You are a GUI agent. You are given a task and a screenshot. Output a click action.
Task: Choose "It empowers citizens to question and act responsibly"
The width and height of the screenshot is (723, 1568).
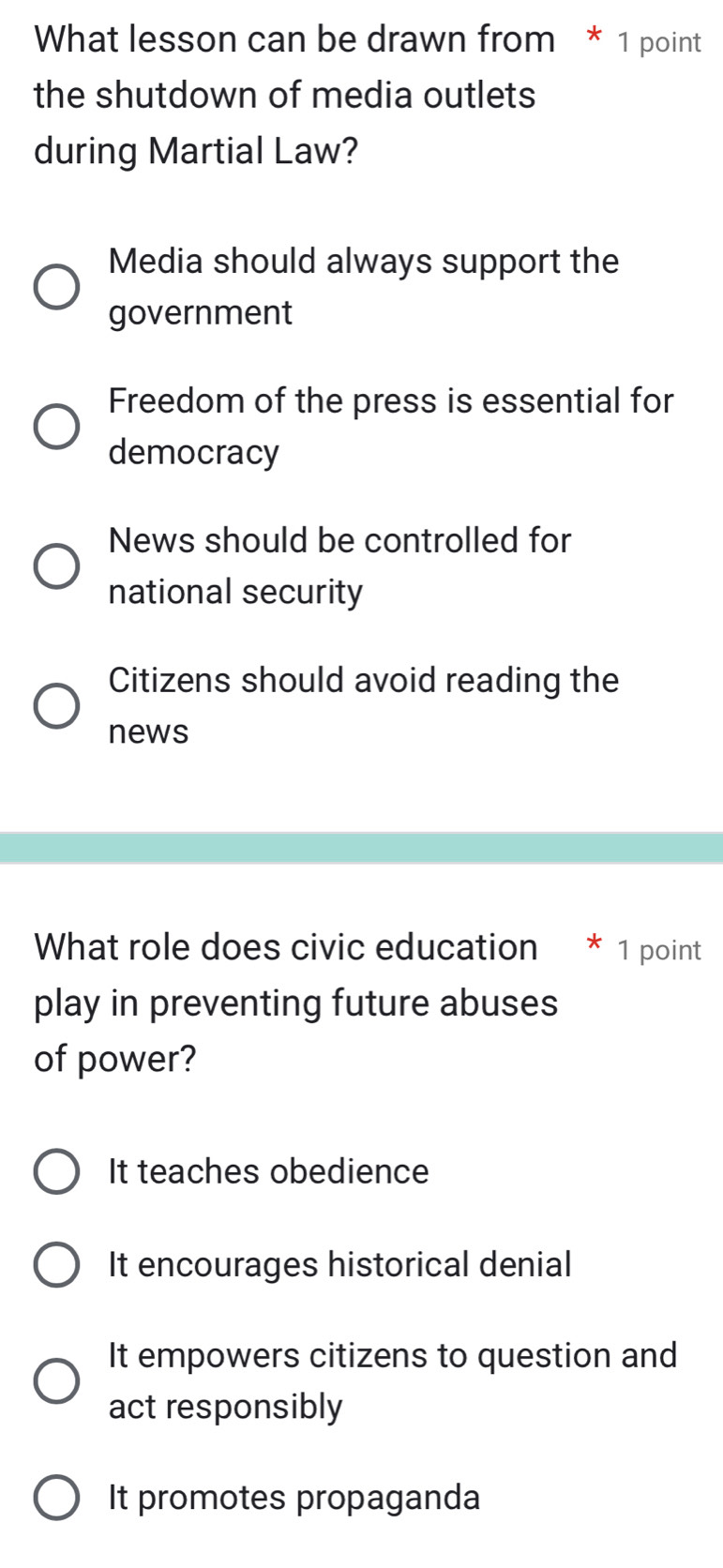56,1380
